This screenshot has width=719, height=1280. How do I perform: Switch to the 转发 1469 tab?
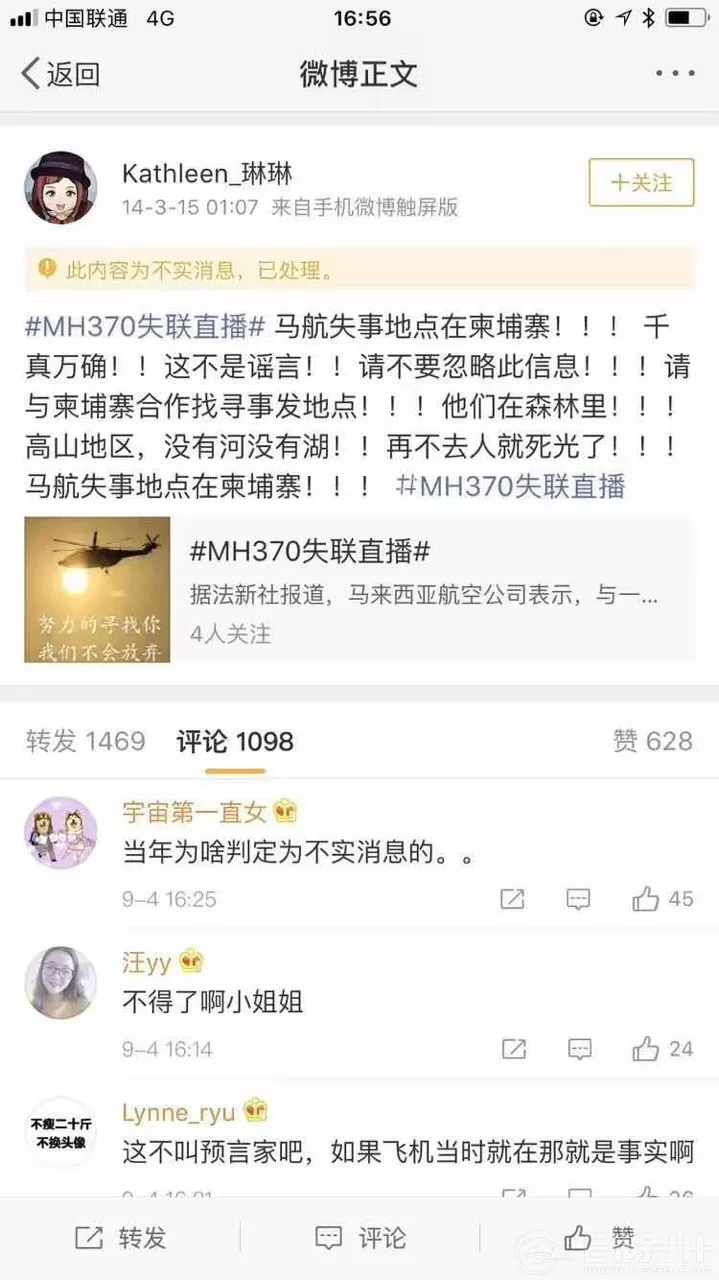click(86, 741)
